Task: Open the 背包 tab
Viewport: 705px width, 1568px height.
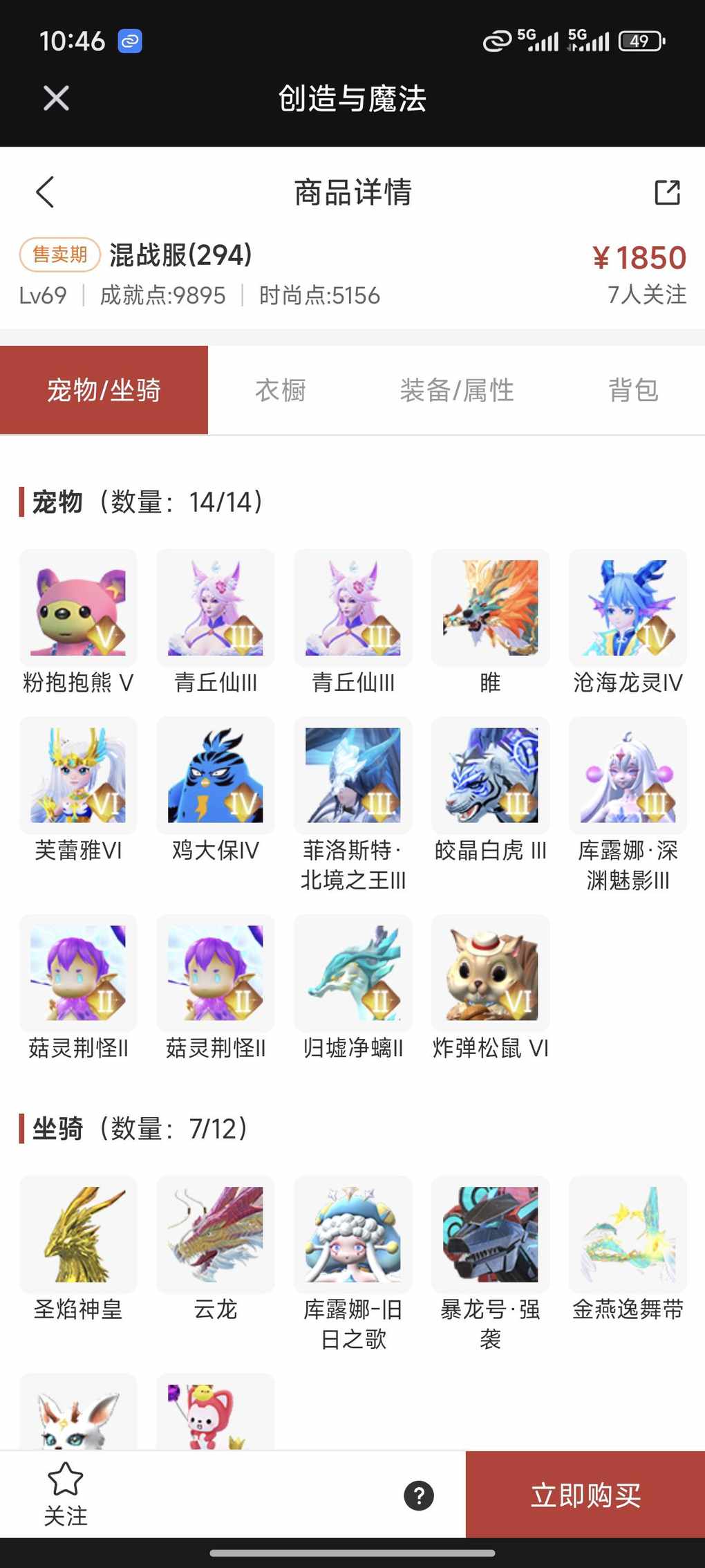Action: click(x=633, y=390)
